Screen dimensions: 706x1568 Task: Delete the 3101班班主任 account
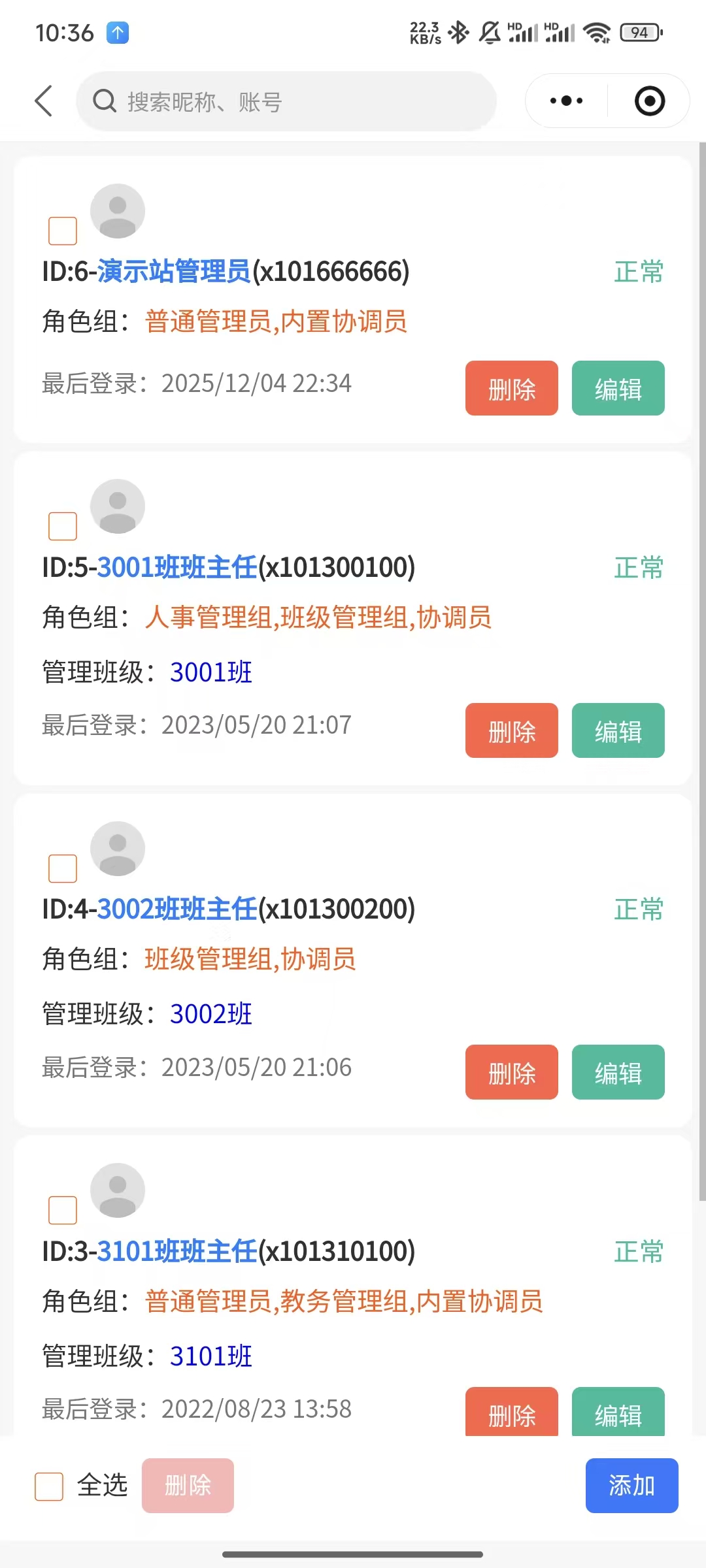(x=511, y=1413)
